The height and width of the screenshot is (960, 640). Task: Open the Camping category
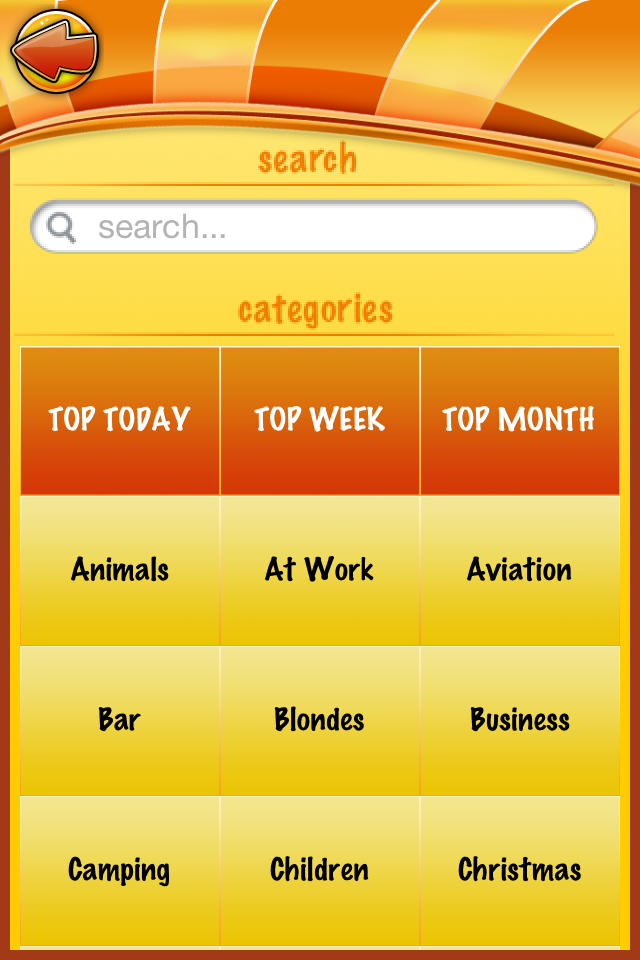tap(120, 870)
